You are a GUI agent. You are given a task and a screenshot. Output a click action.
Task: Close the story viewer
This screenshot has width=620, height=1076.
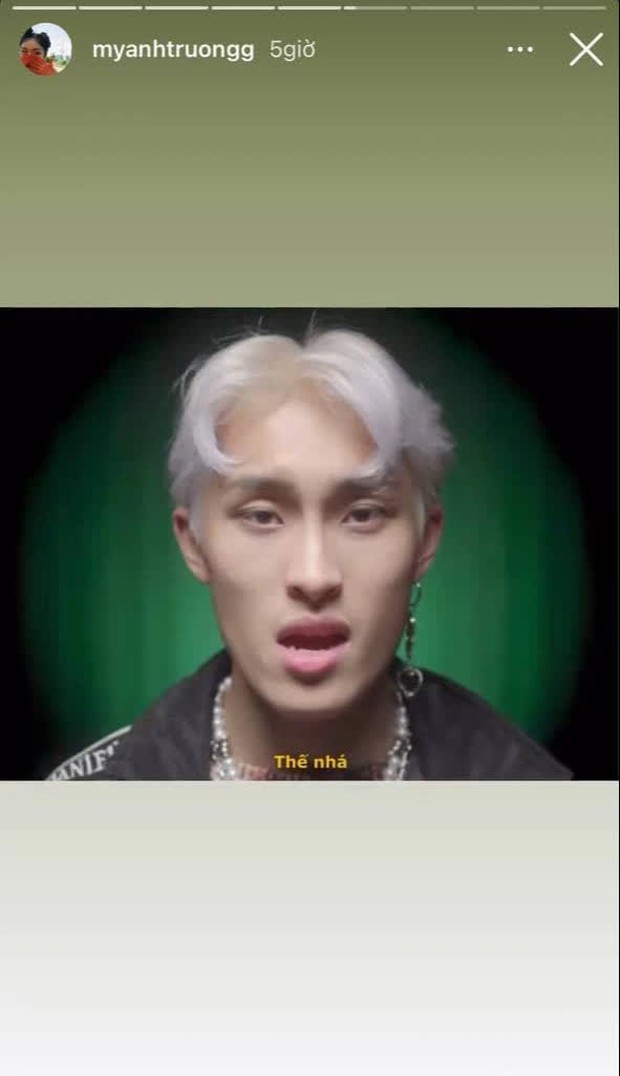[x=586, y=49]
